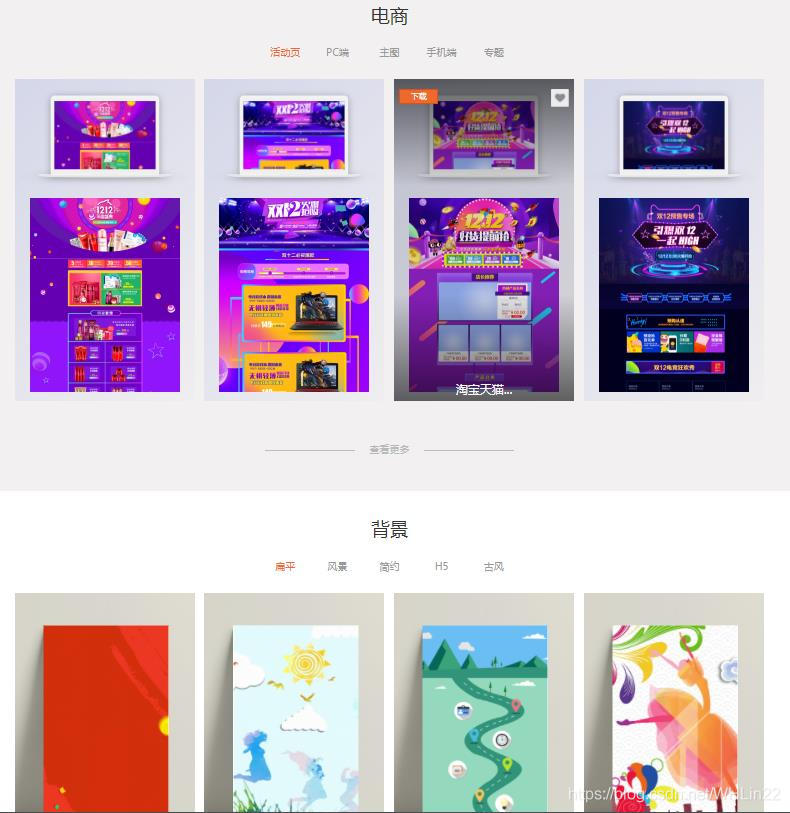Click the heart icon to favorite the 1212 template

point(559,97)
